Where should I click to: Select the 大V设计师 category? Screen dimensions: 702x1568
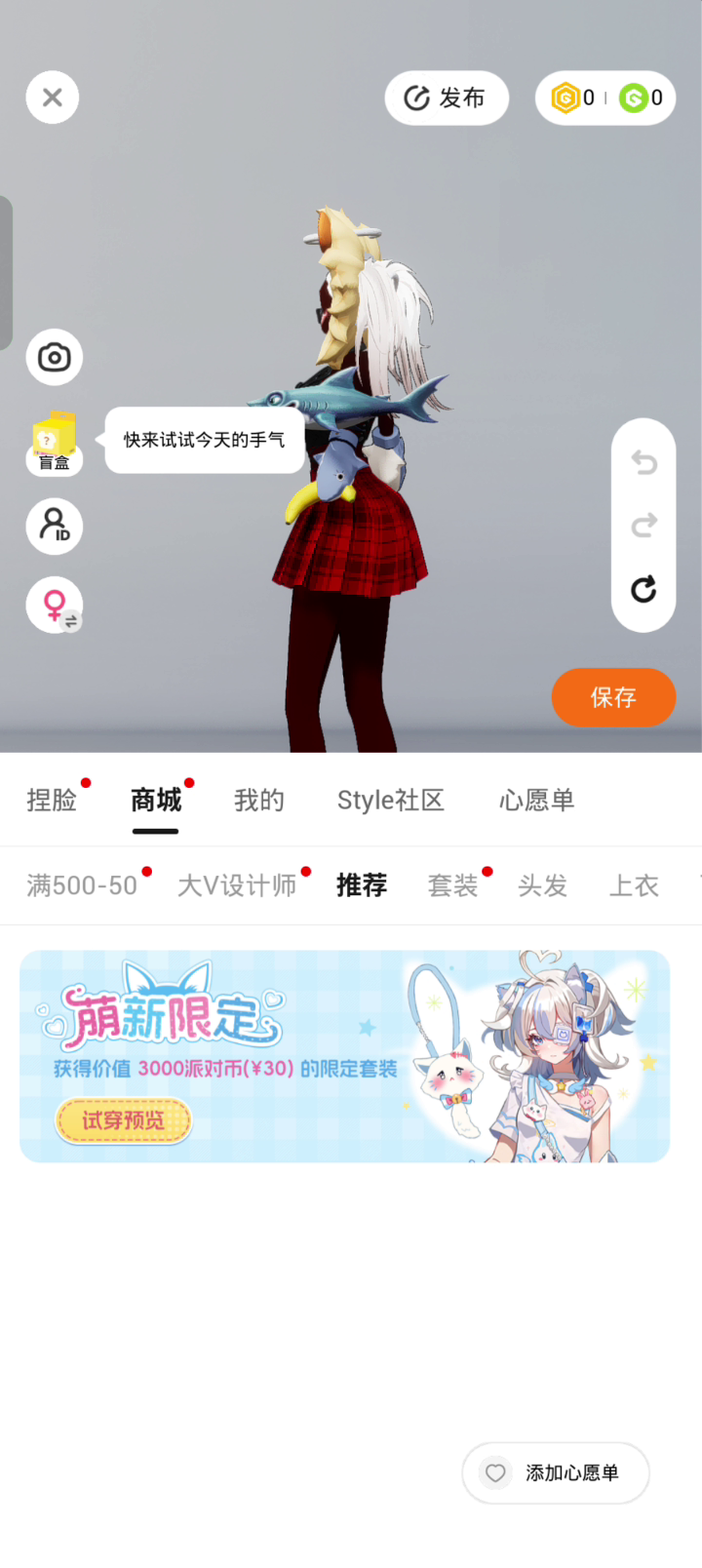click(x=237, y=885)
